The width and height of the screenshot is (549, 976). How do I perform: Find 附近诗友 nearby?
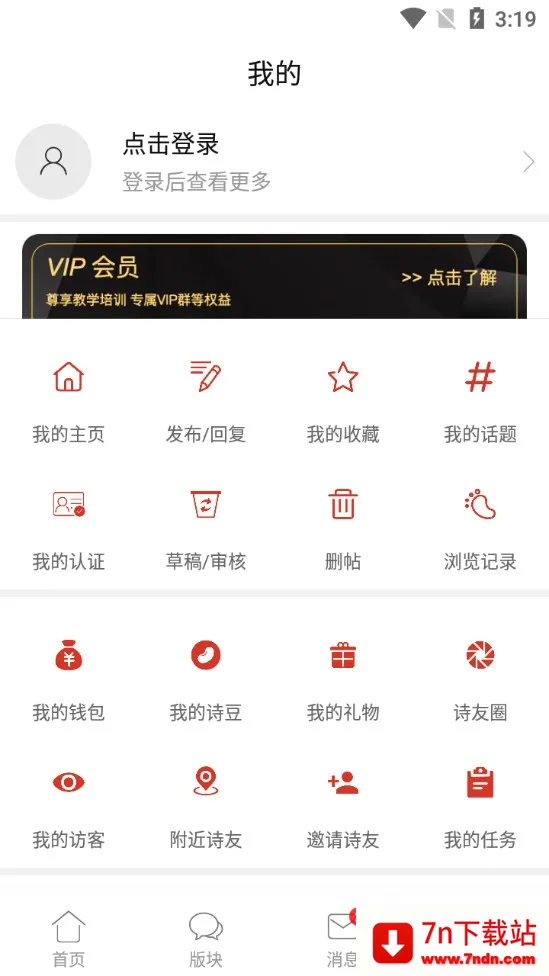pos(205,808)
